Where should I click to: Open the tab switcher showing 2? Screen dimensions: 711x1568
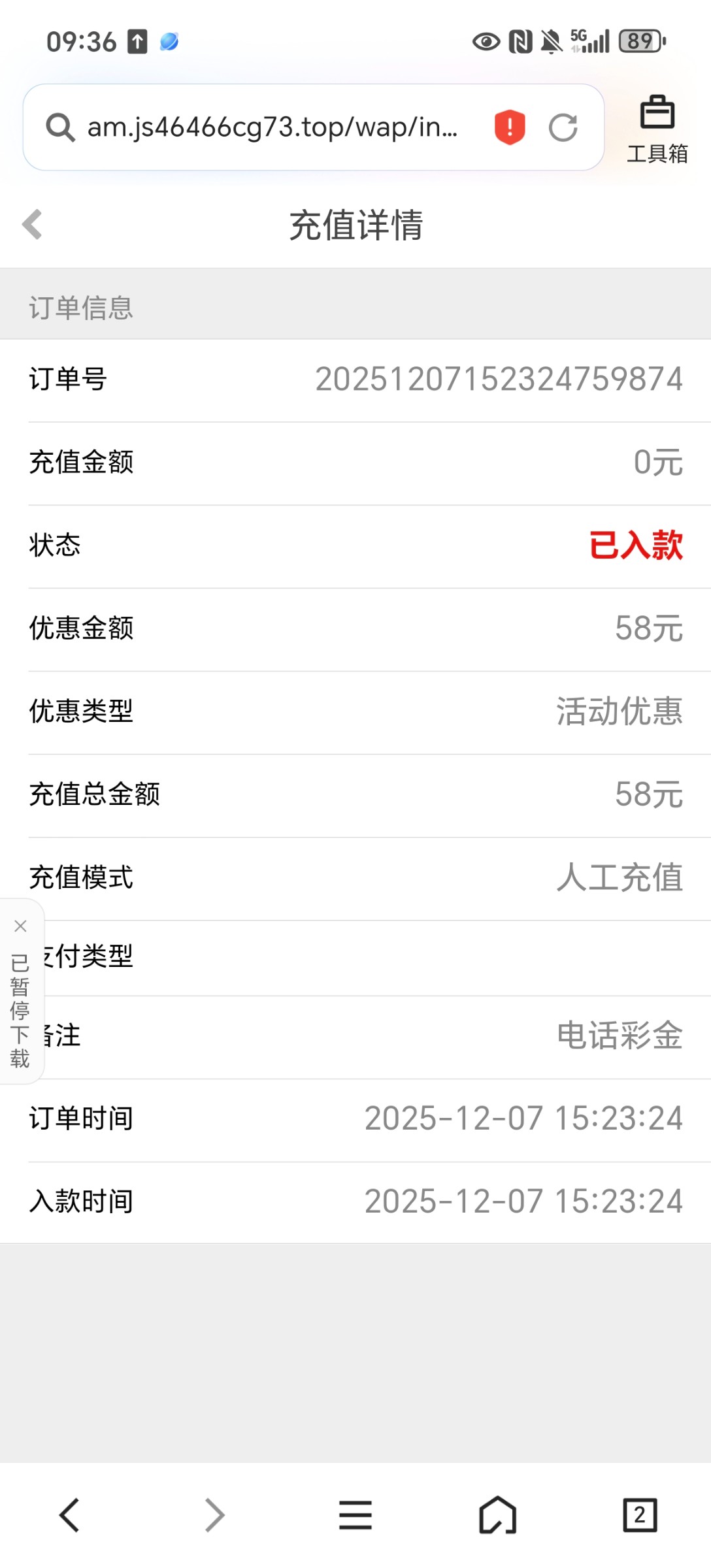640,1516
